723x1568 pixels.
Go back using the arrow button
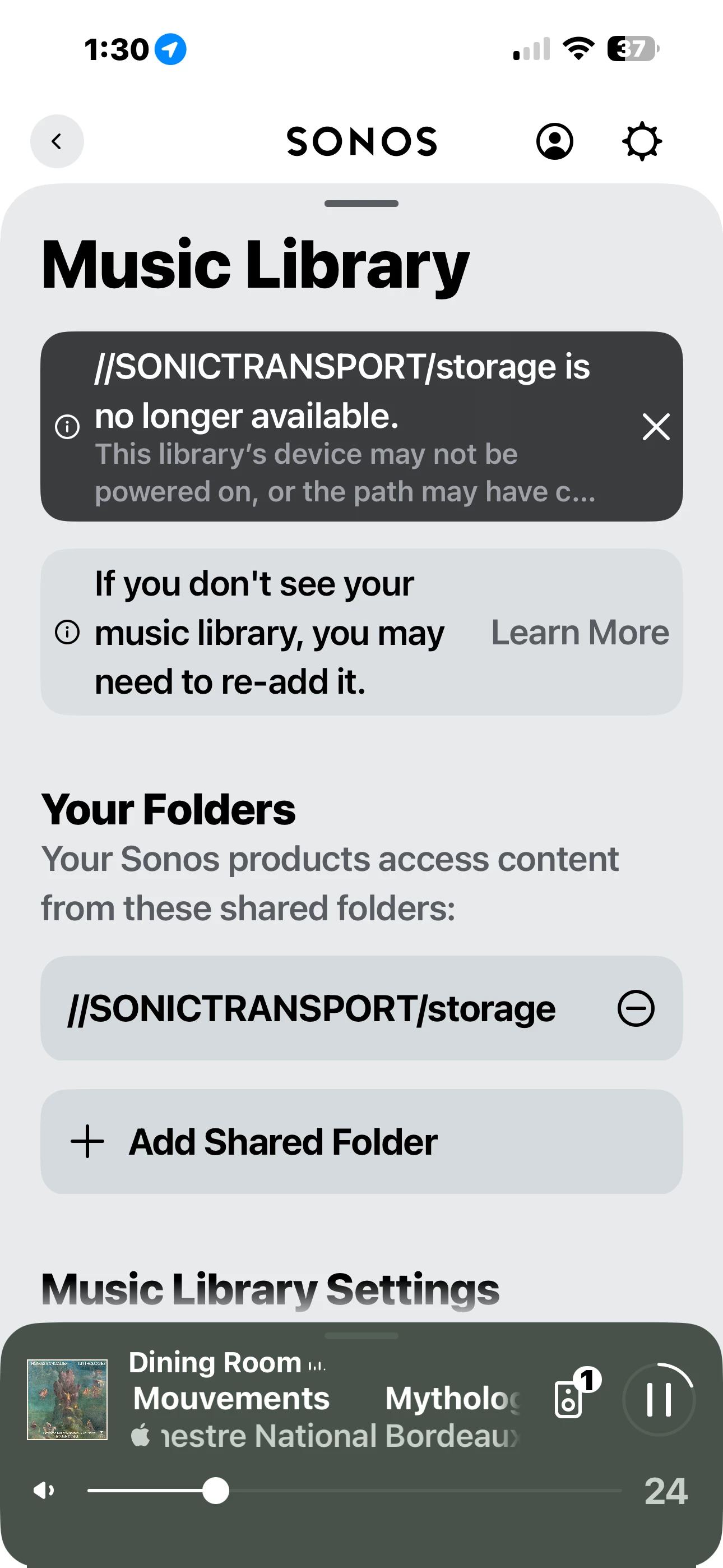click(x=57, y=141)
